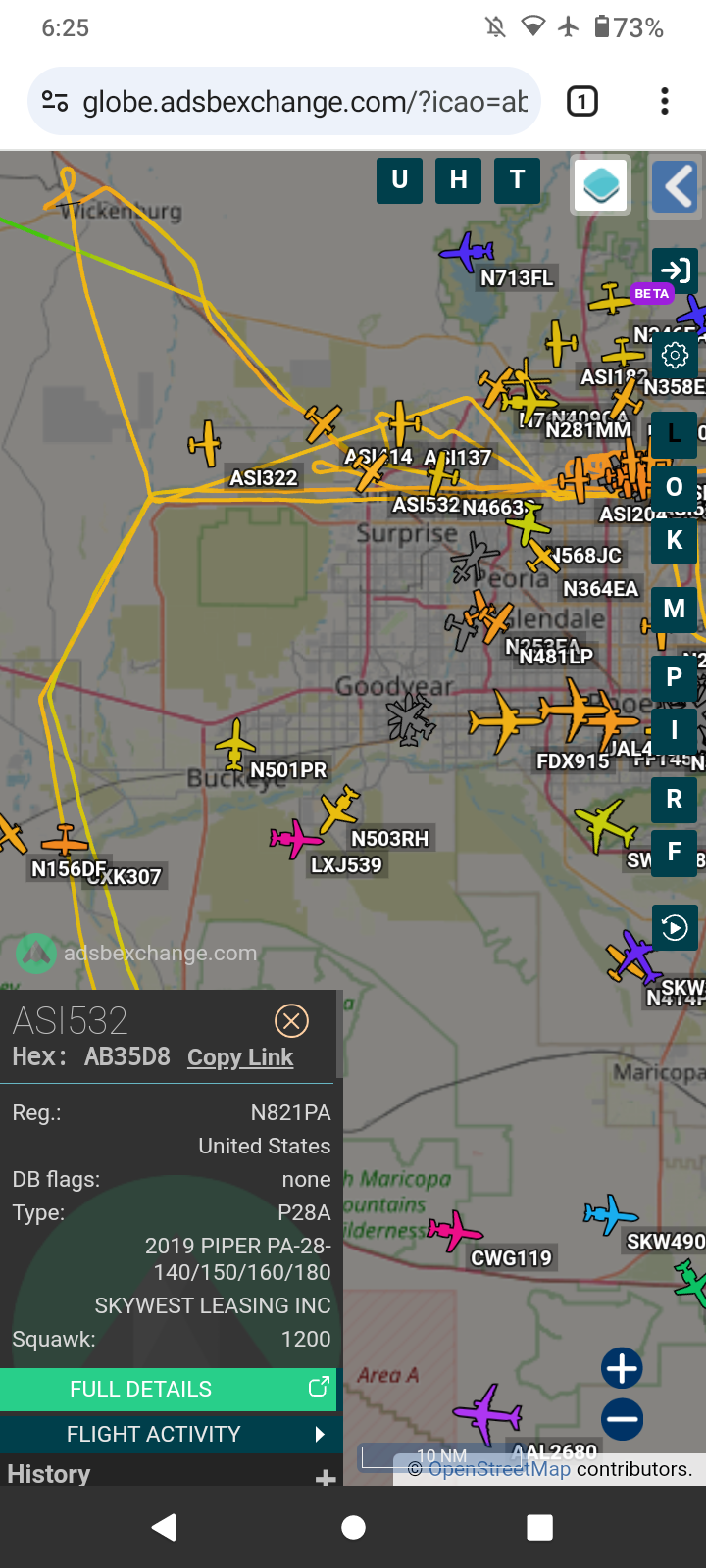Tap the M map button
This screenshot has height=1568, width=706.
pyautogui.click(x=675, y=609)
